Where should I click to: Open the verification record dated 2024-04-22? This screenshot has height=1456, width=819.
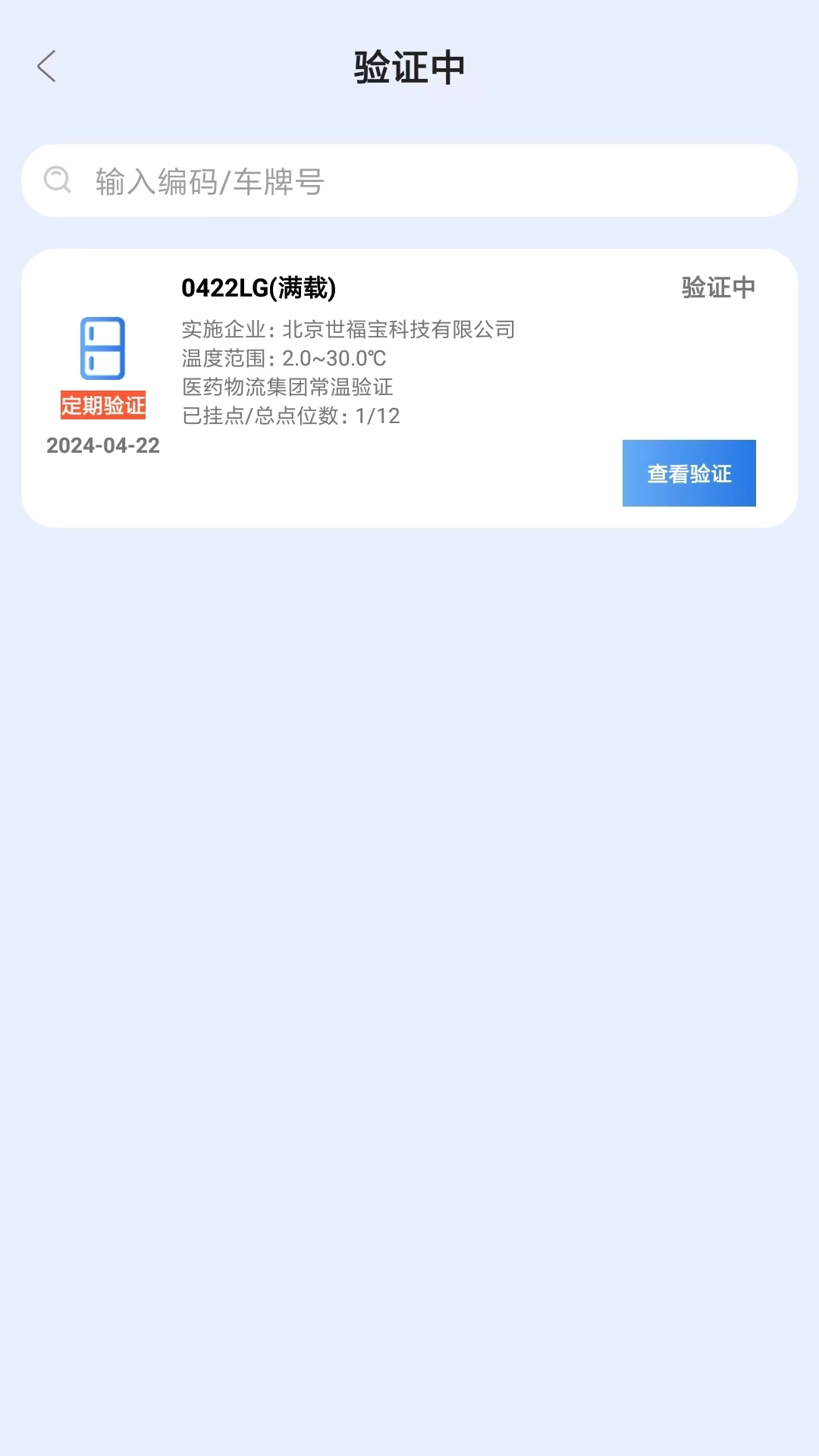point(103,446)
